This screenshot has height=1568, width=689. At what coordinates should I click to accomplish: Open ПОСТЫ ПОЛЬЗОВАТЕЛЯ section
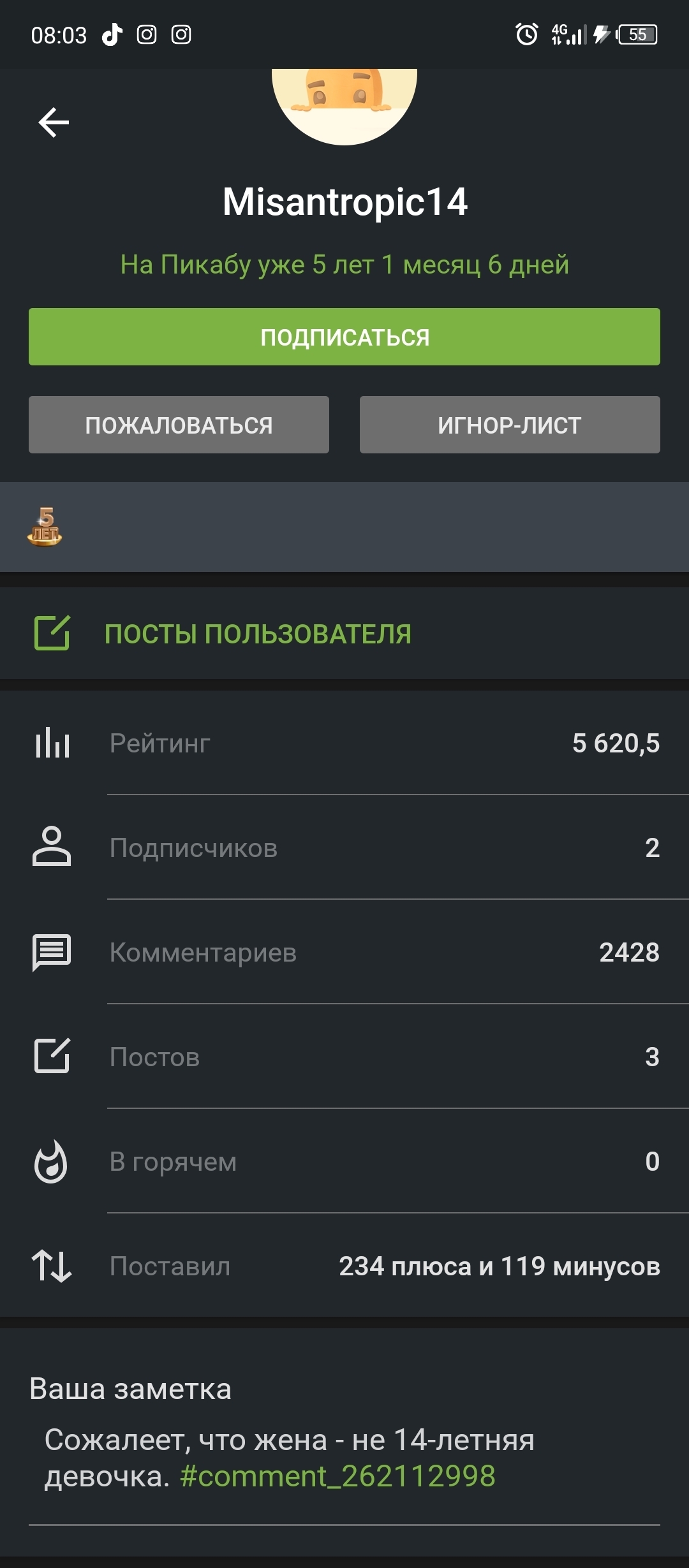[258, 634]
